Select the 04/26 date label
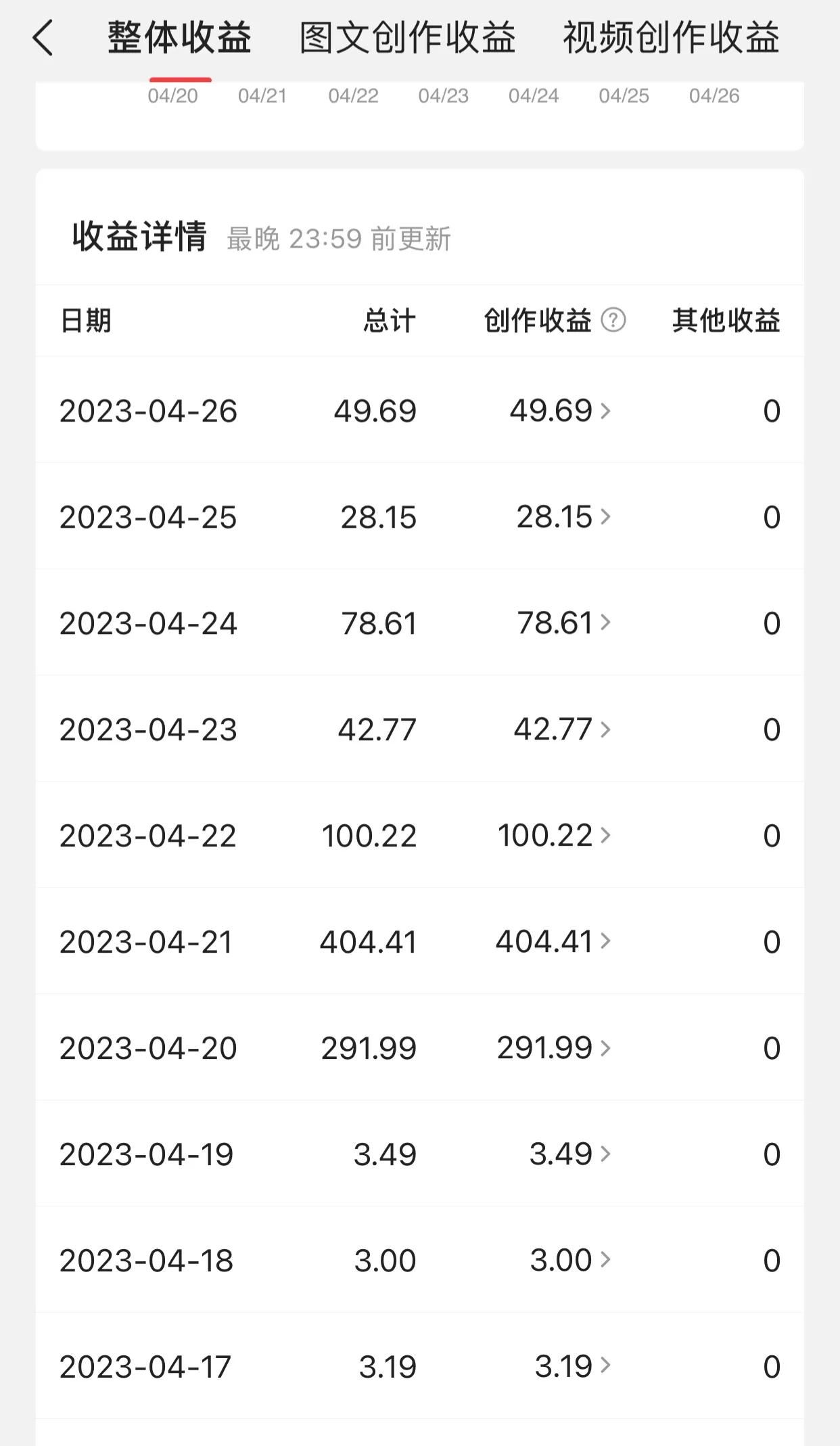The height and width of the screenshot is (1446, 840). tap(714, 95)
